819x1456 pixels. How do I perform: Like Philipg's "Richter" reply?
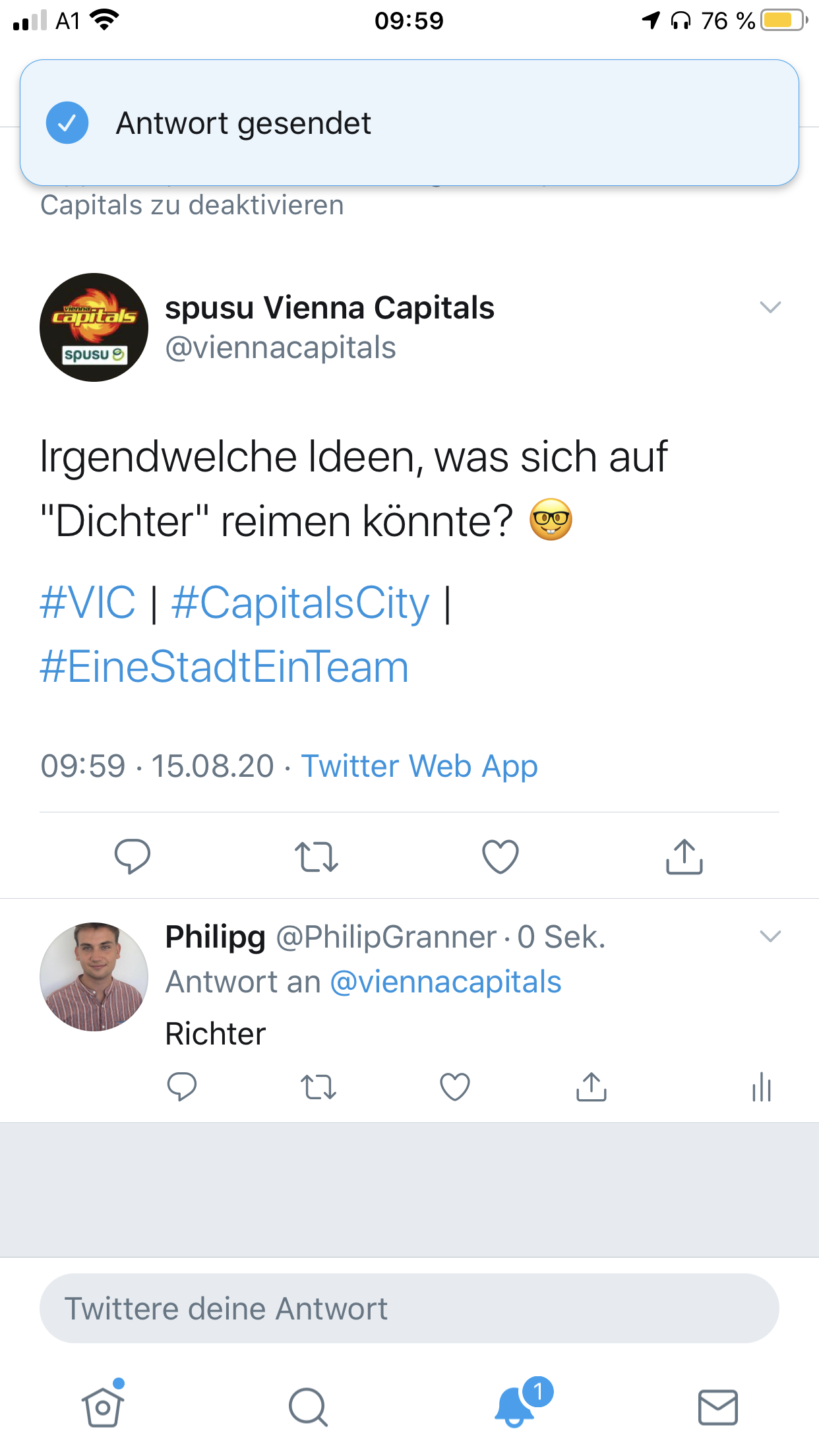[455, 1087]
